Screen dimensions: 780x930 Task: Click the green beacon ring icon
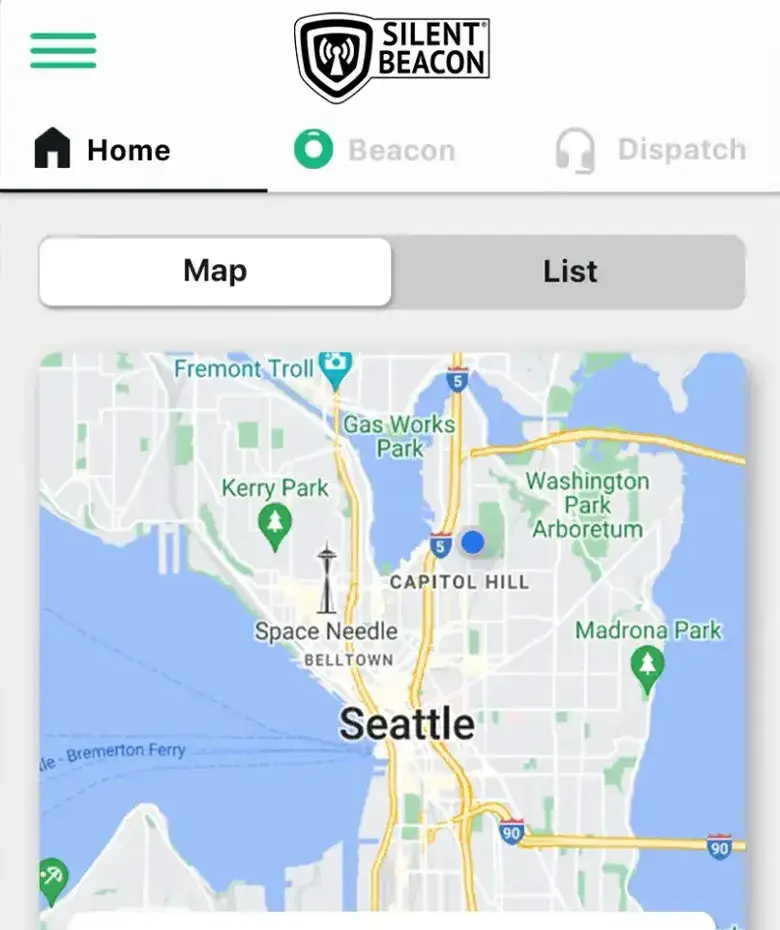(316, 148)
